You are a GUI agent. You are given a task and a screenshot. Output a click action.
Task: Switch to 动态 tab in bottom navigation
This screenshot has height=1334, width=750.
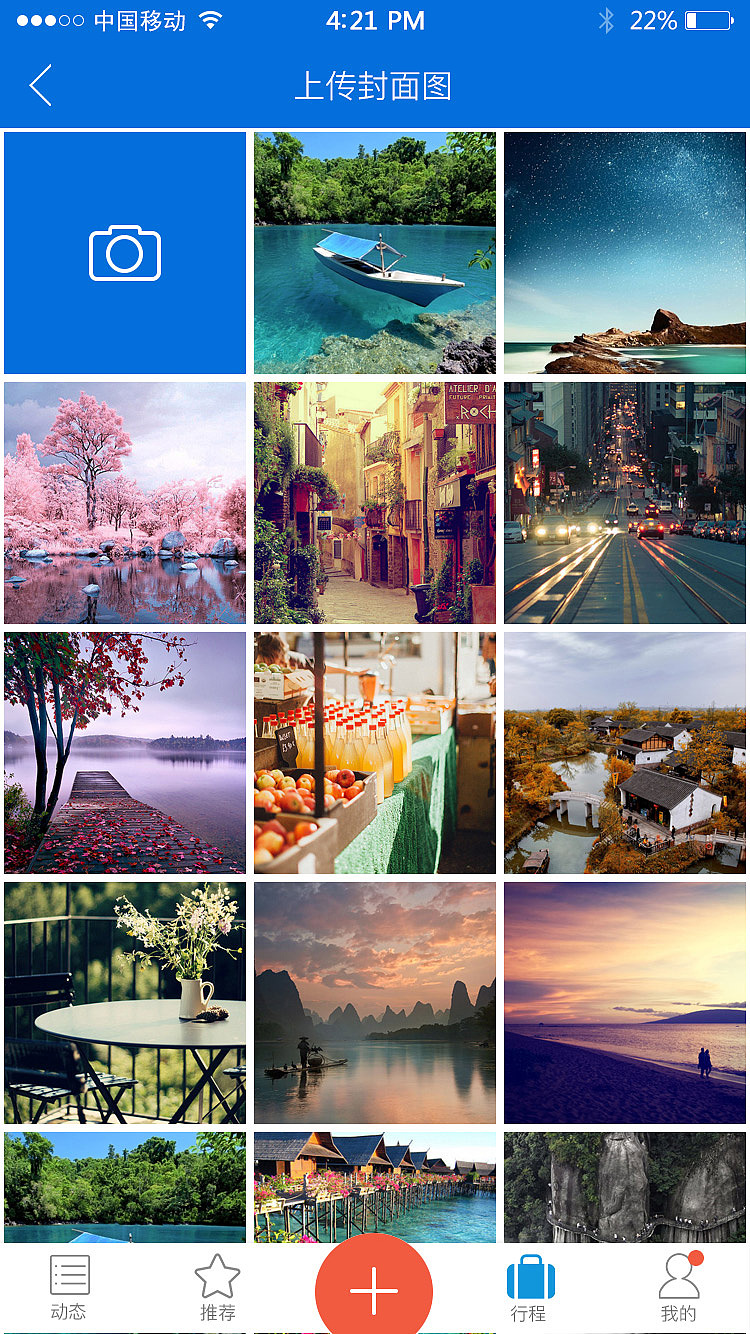click(x=69, y=1290)
